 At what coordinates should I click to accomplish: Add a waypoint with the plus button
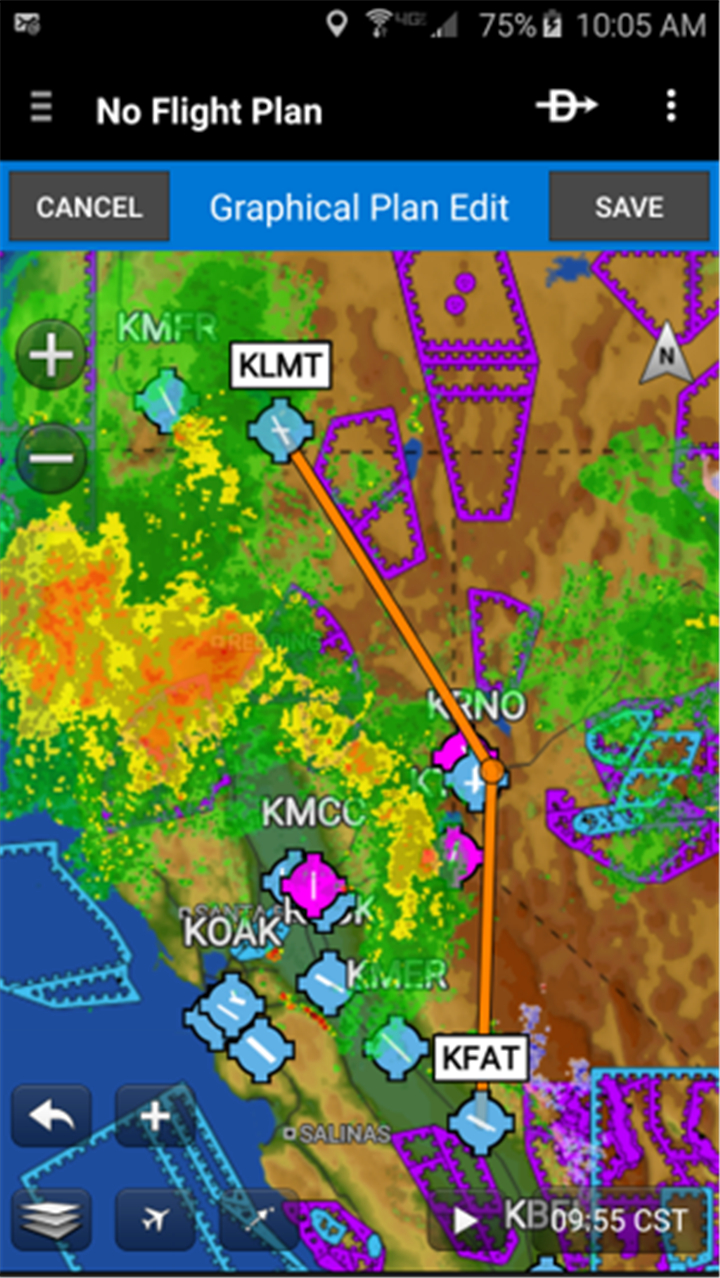154,1116
